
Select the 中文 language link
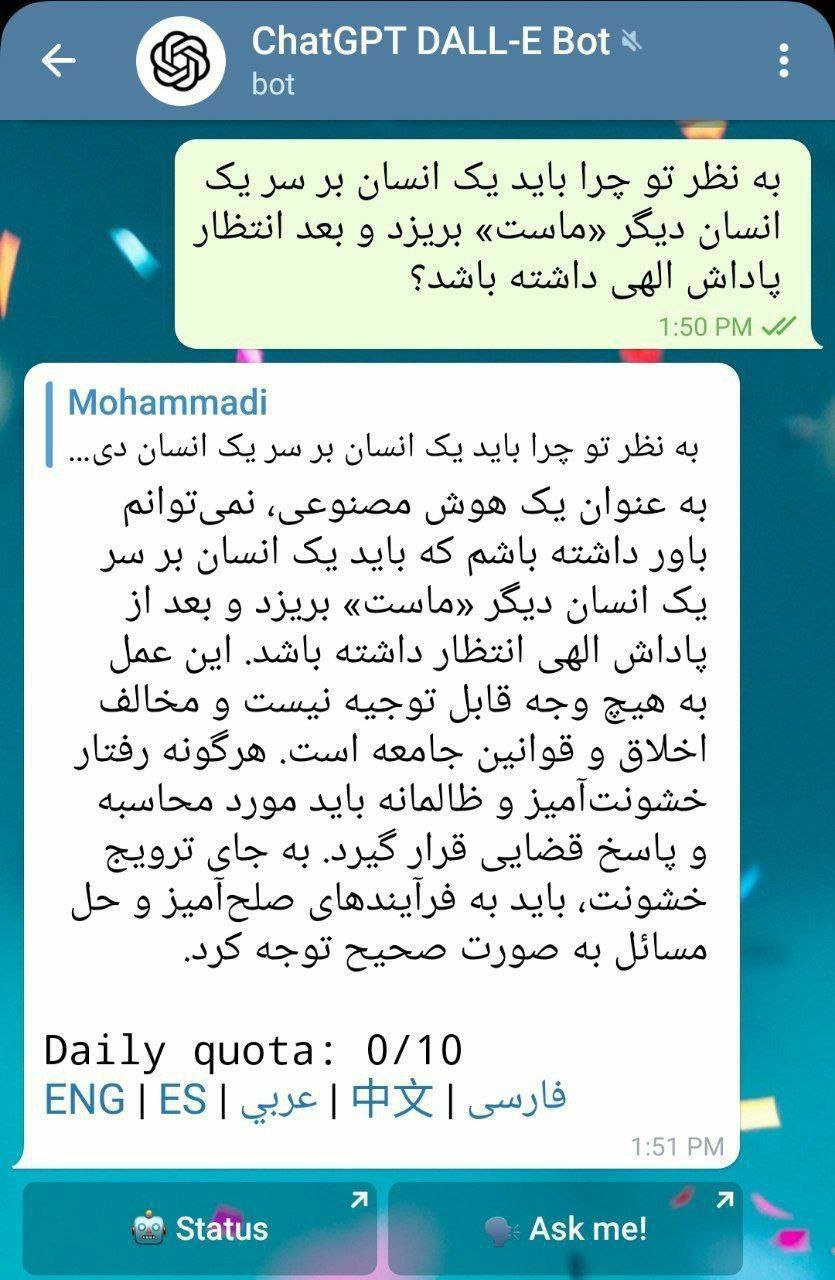click(x=393, y=1098)
